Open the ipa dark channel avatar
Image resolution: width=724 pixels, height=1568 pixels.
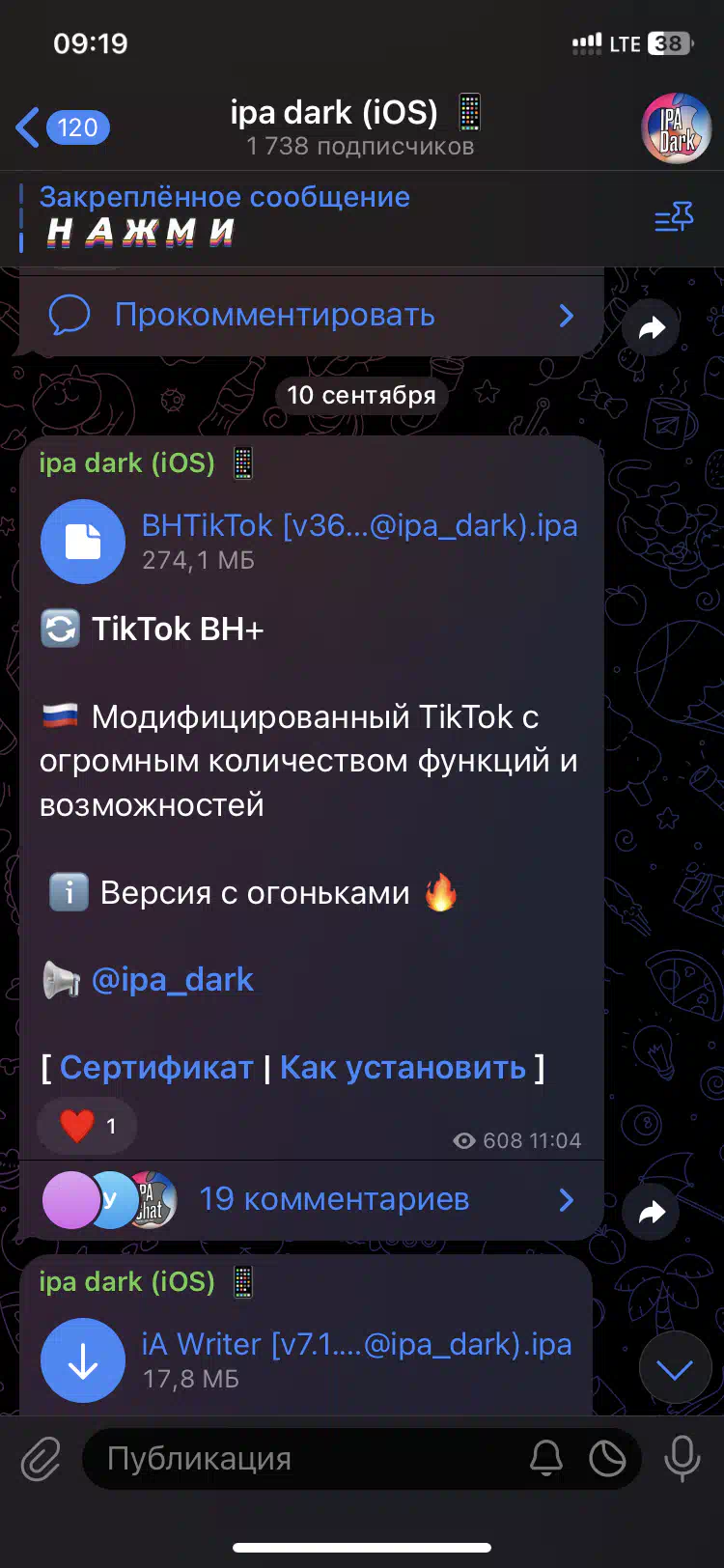[677, 128]
